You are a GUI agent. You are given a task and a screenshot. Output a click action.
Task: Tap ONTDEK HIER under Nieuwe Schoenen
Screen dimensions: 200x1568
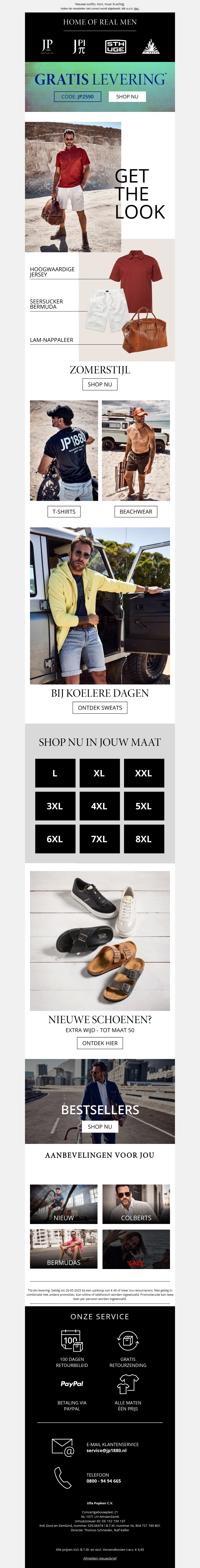(x=99, y=1043)
